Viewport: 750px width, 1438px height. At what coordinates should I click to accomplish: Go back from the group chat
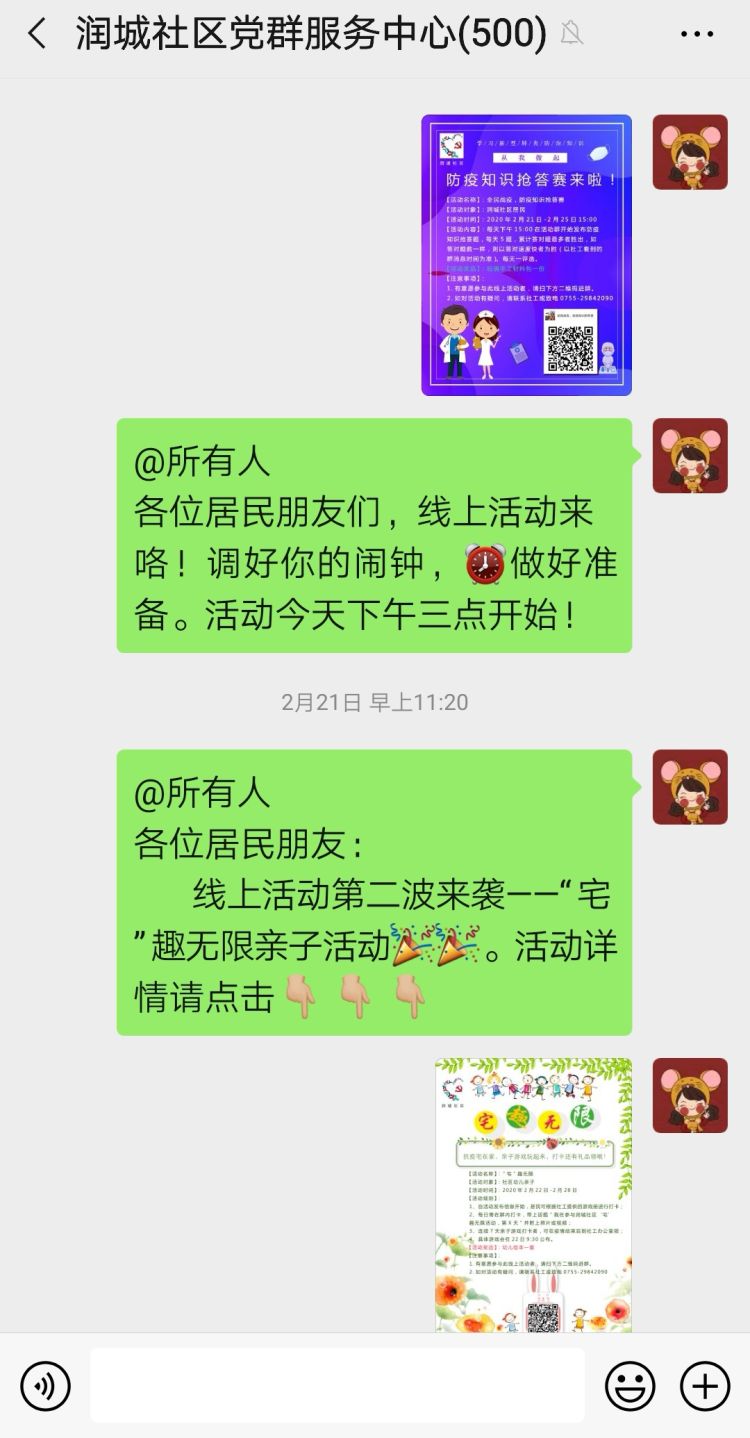tap(37, 35)
